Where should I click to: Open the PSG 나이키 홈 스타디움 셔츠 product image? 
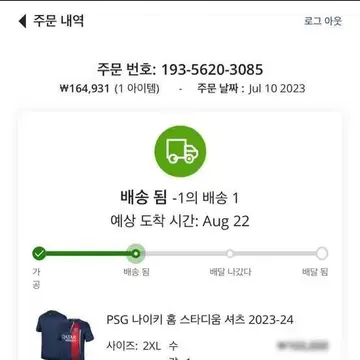65,335
